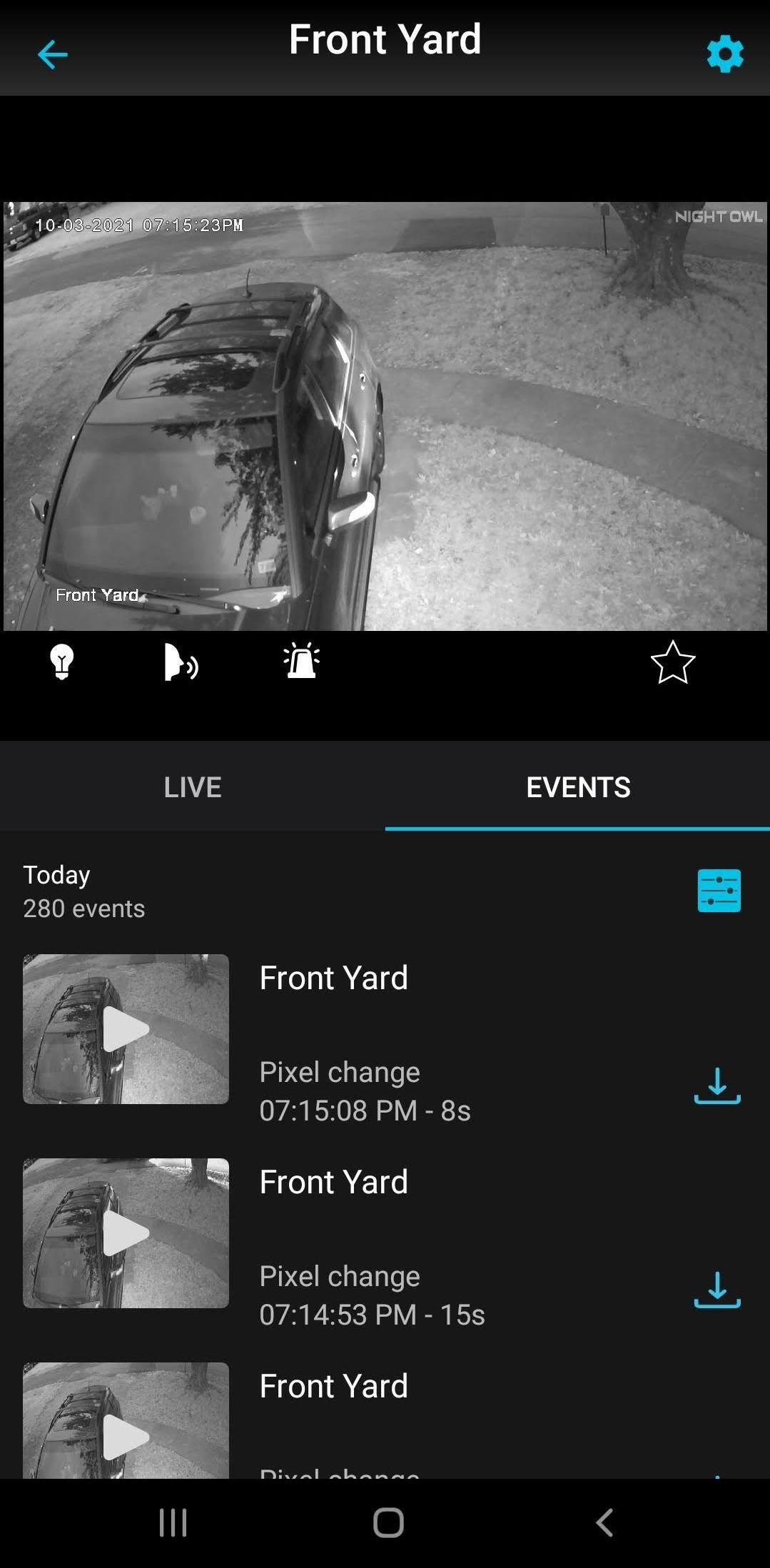This screenshot has height=1568, width=770.
Task: Open the events filter options
Action: coord(719,891)
